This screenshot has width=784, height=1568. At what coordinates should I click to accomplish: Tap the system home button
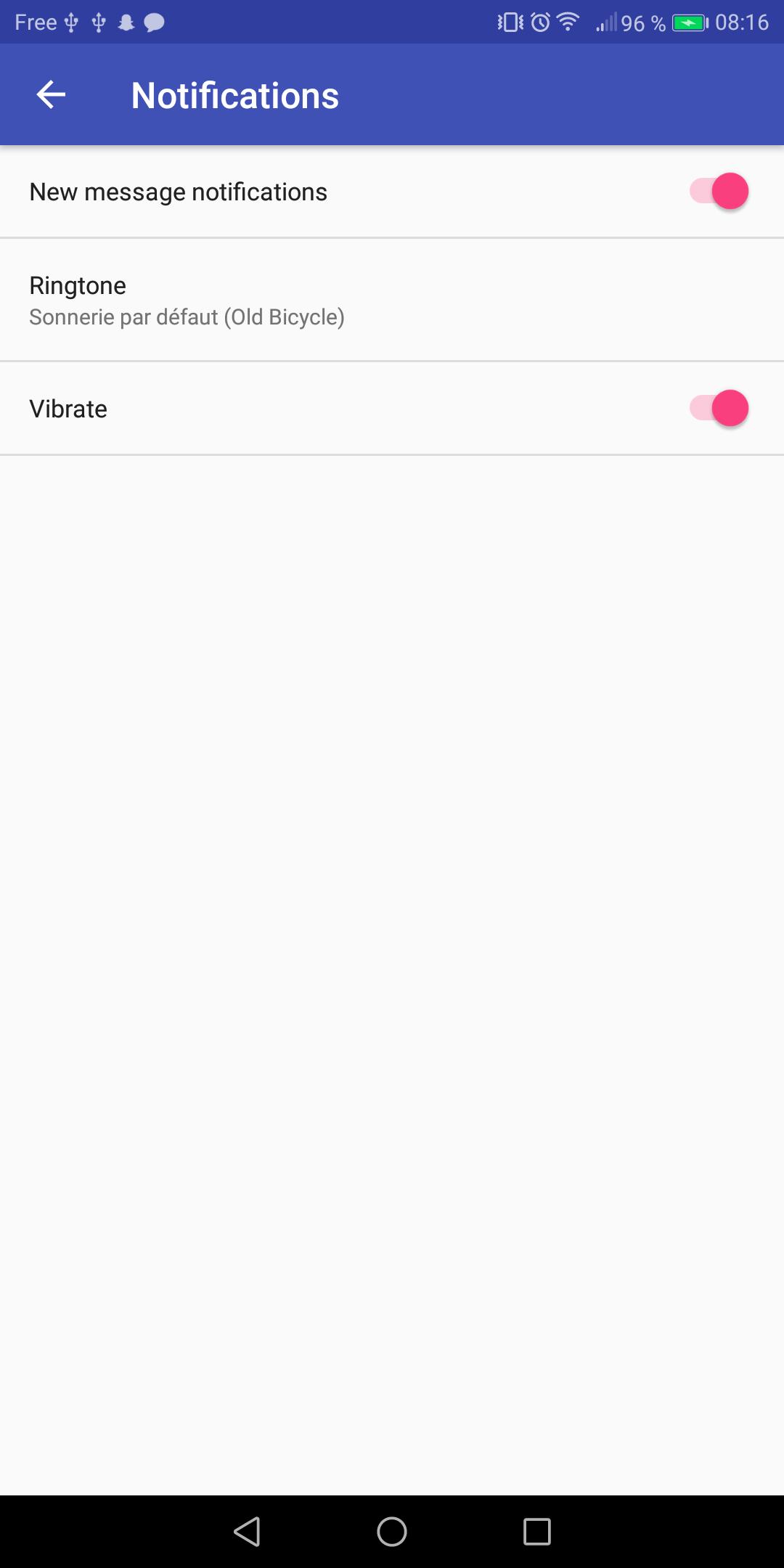pyautogui.click(x=392, y=1532)
